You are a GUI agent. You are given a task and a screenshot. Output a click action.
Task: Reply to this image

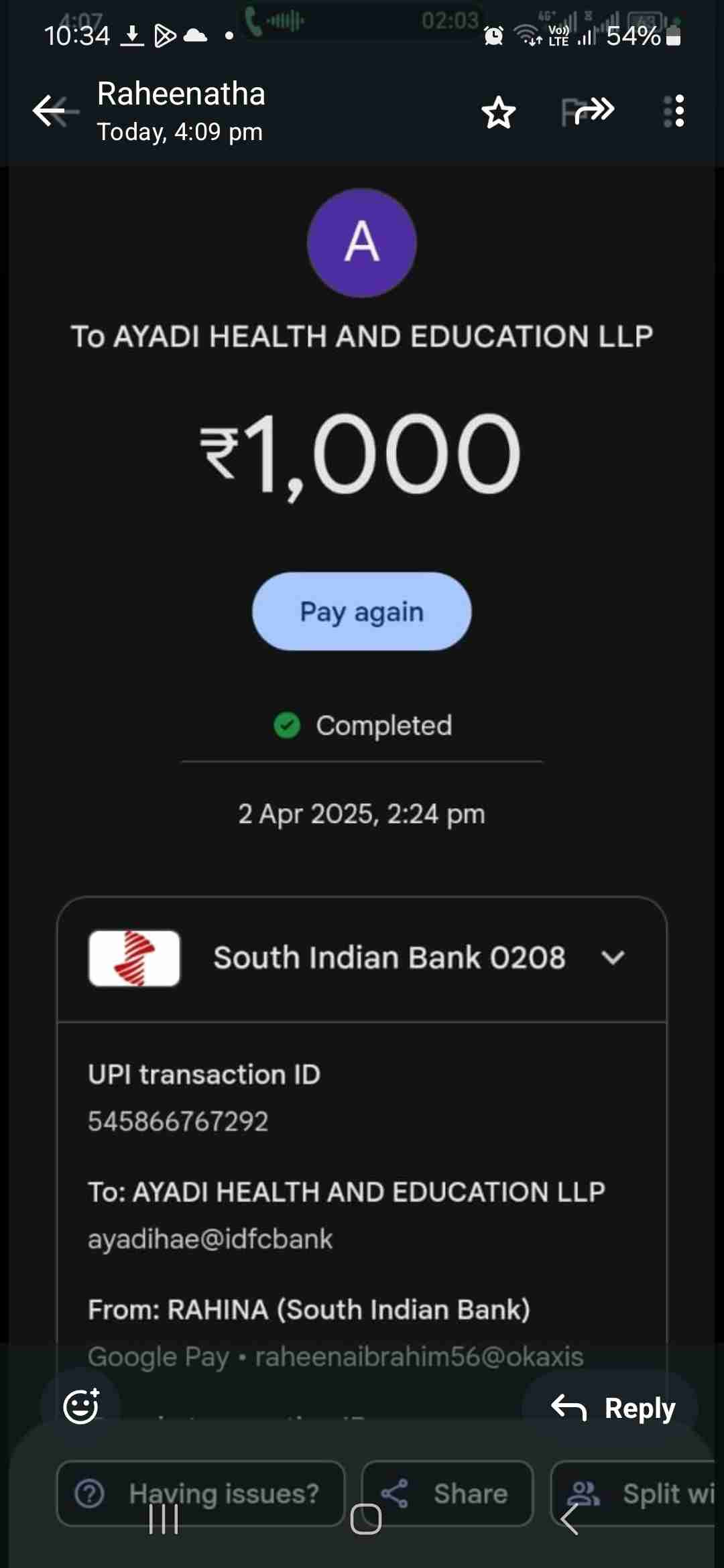click(611, 1407)
